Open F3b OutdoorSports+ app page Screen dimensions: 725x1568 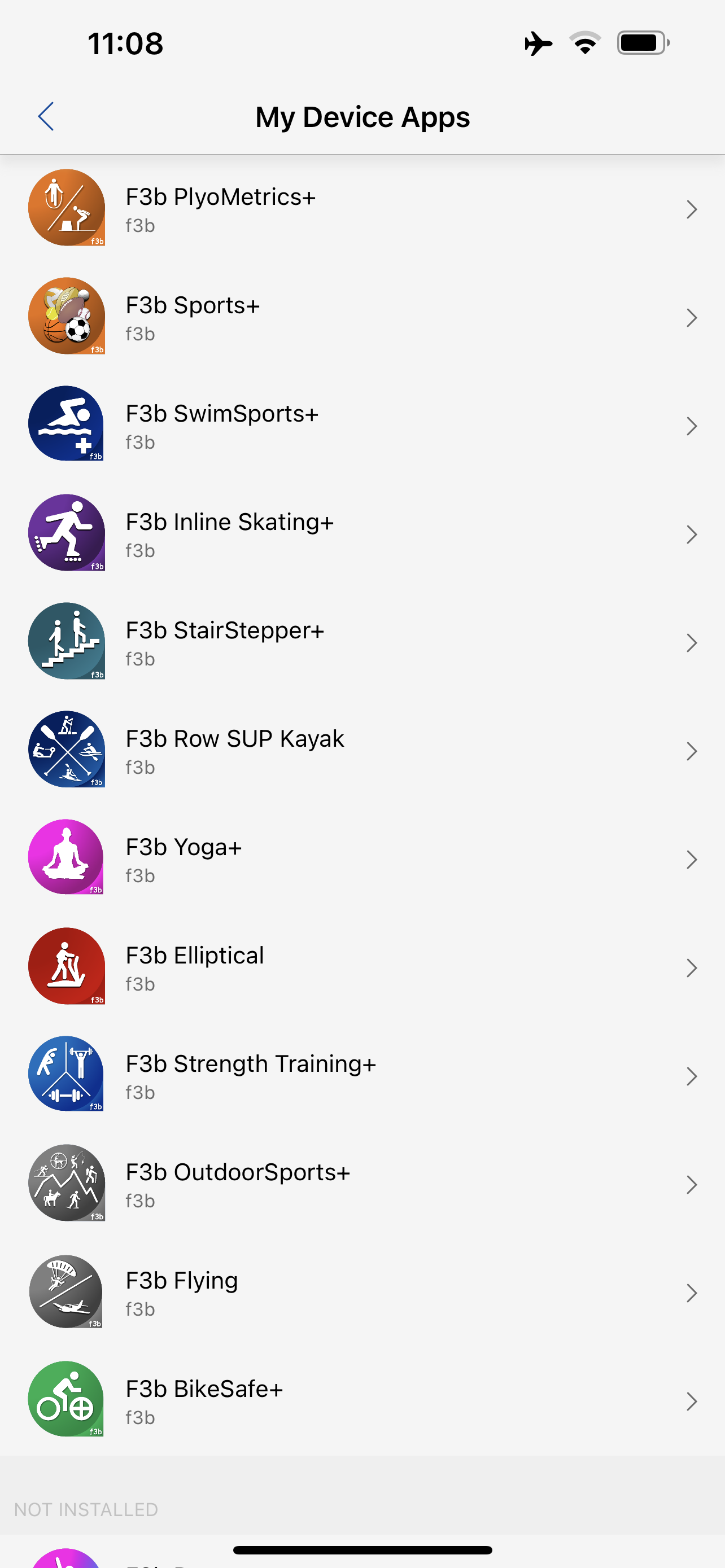click(362, 1184)
